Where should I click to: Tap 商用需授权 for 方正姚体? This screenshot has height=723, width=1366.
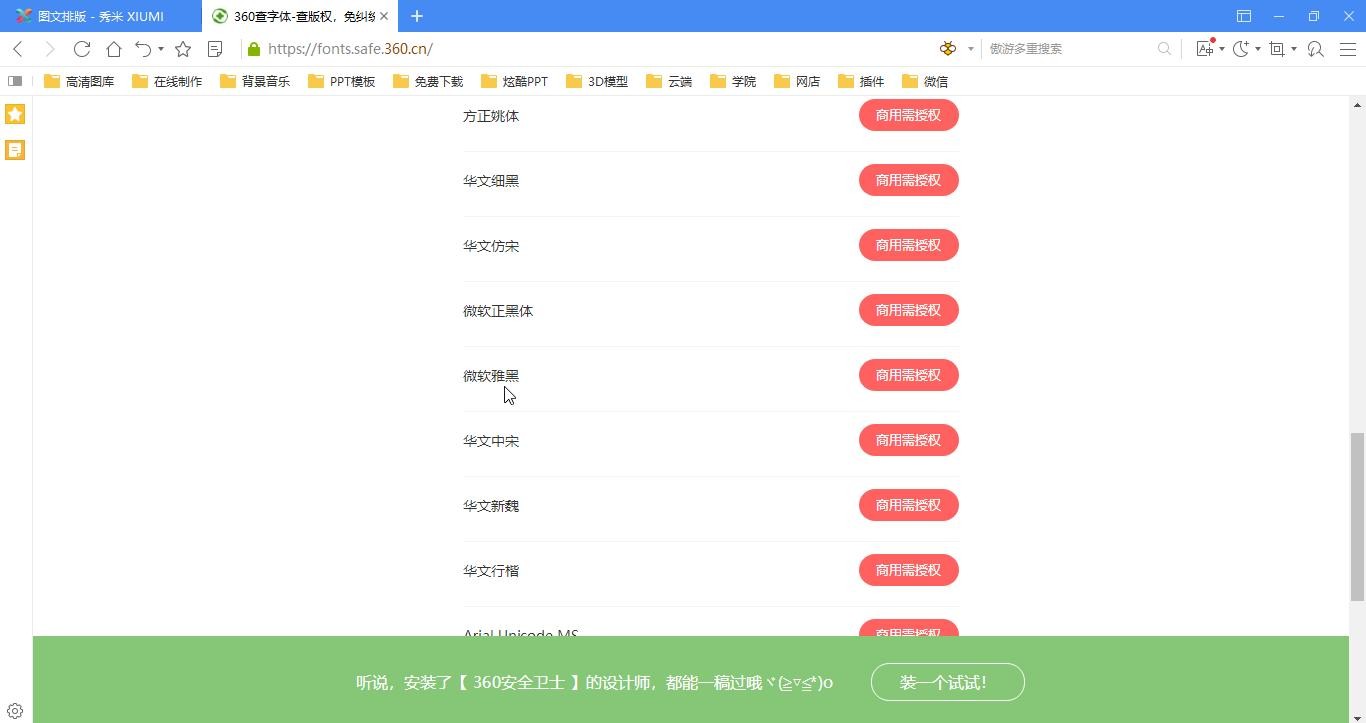pos(908,115)
